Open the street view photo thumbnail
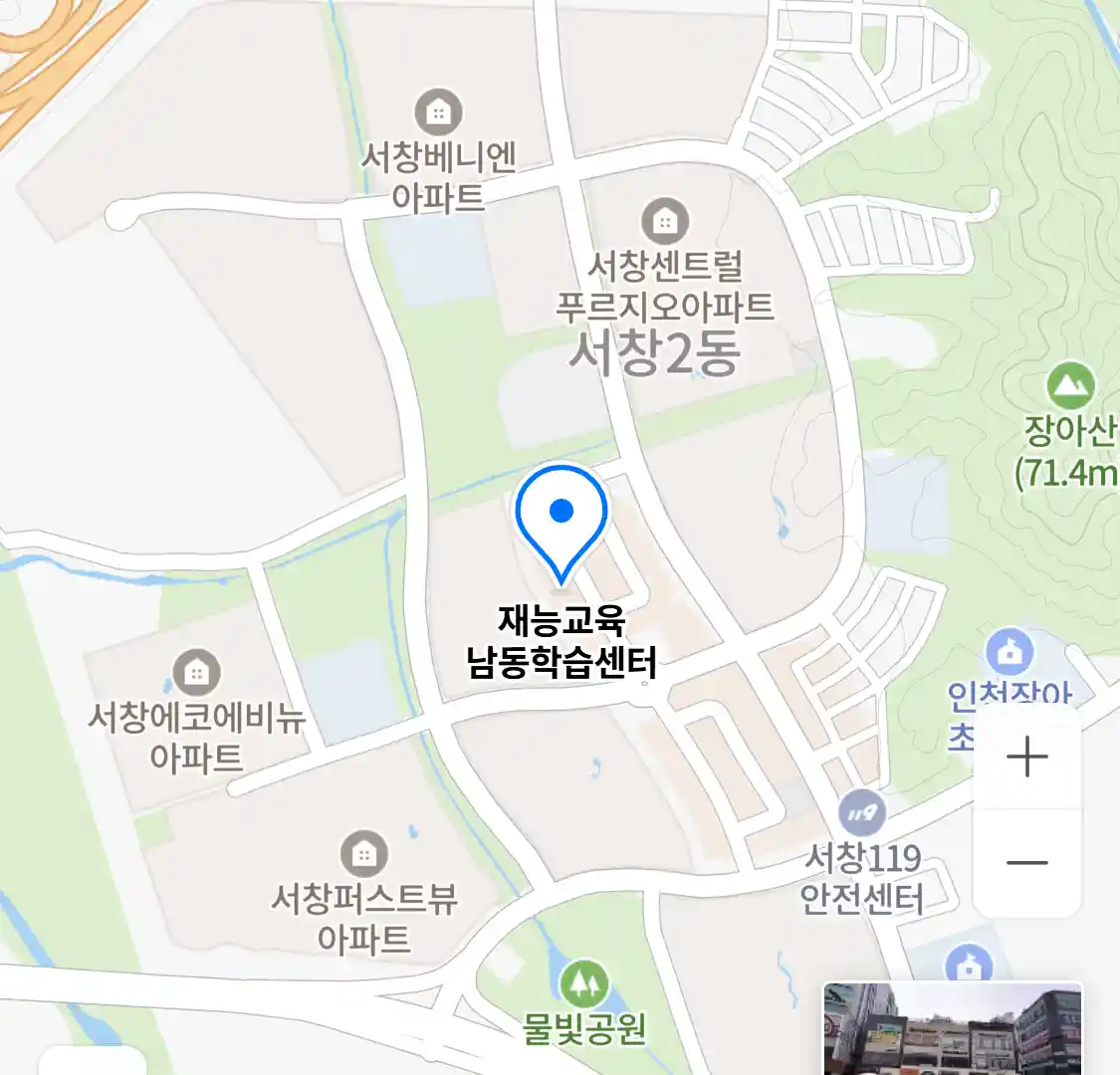The width and height of the screenshot is (1120, 1075). 952,1029
